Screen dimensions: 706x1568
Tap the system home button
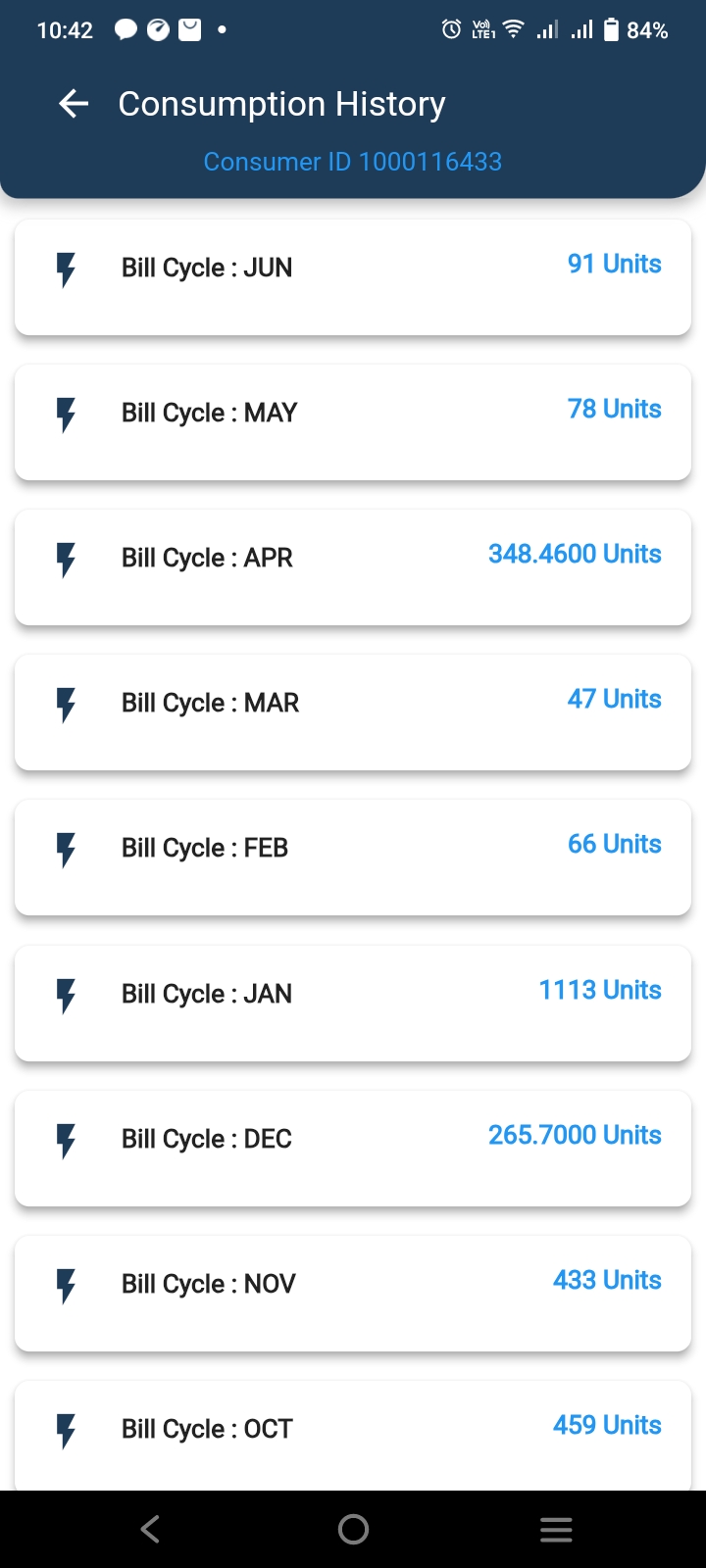(353, 1529)
